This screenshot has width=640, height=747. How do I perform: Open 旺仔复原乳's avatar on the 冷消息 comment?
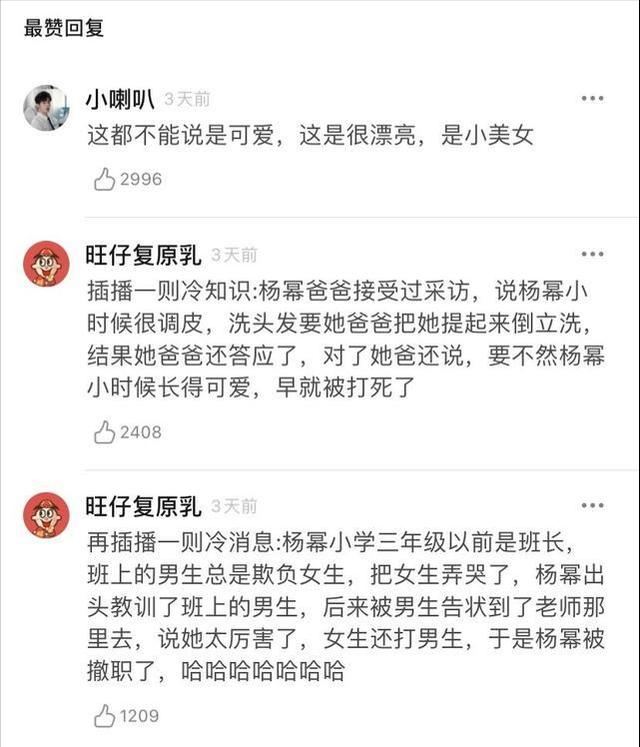pyautogui.click(x=46, y=515)
